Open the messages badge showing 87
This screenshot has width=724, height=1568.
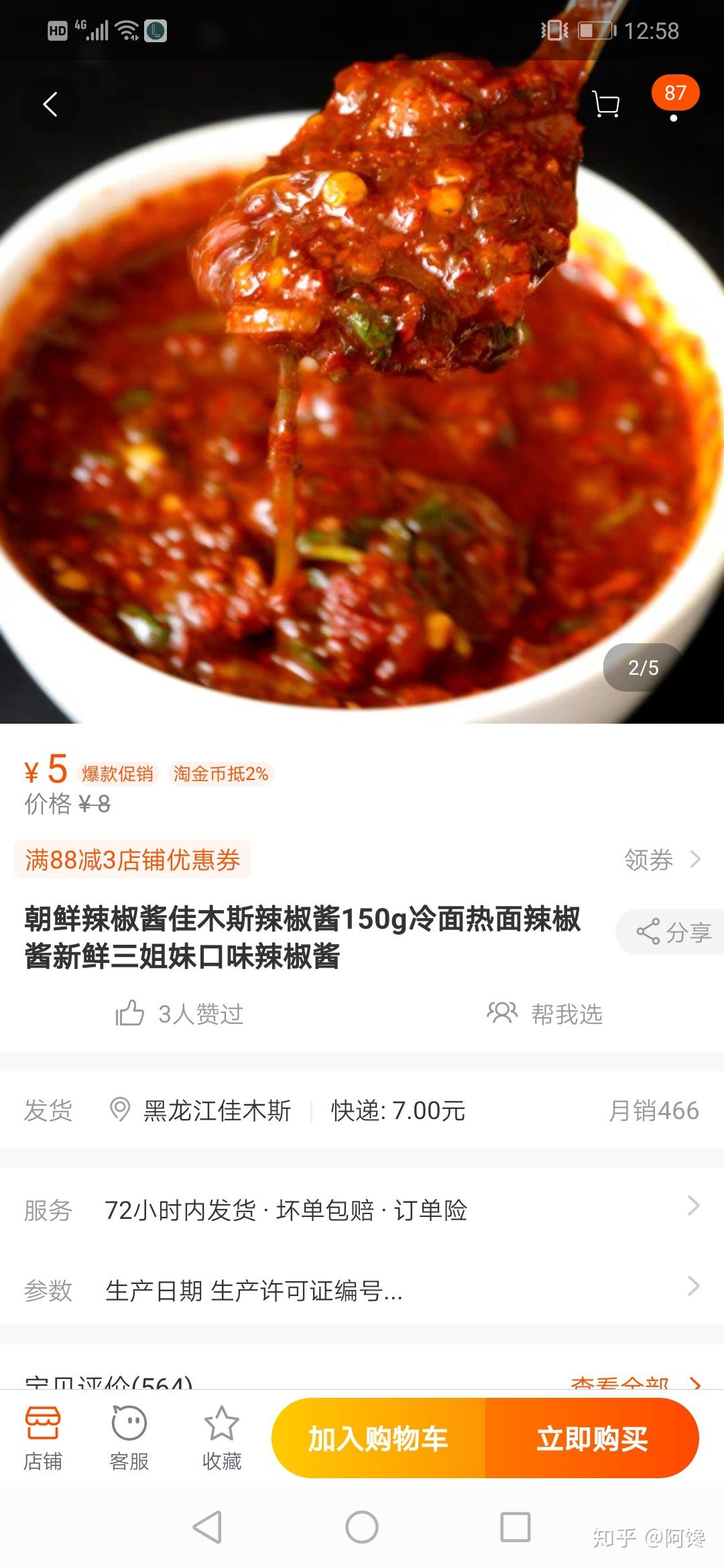674,94
